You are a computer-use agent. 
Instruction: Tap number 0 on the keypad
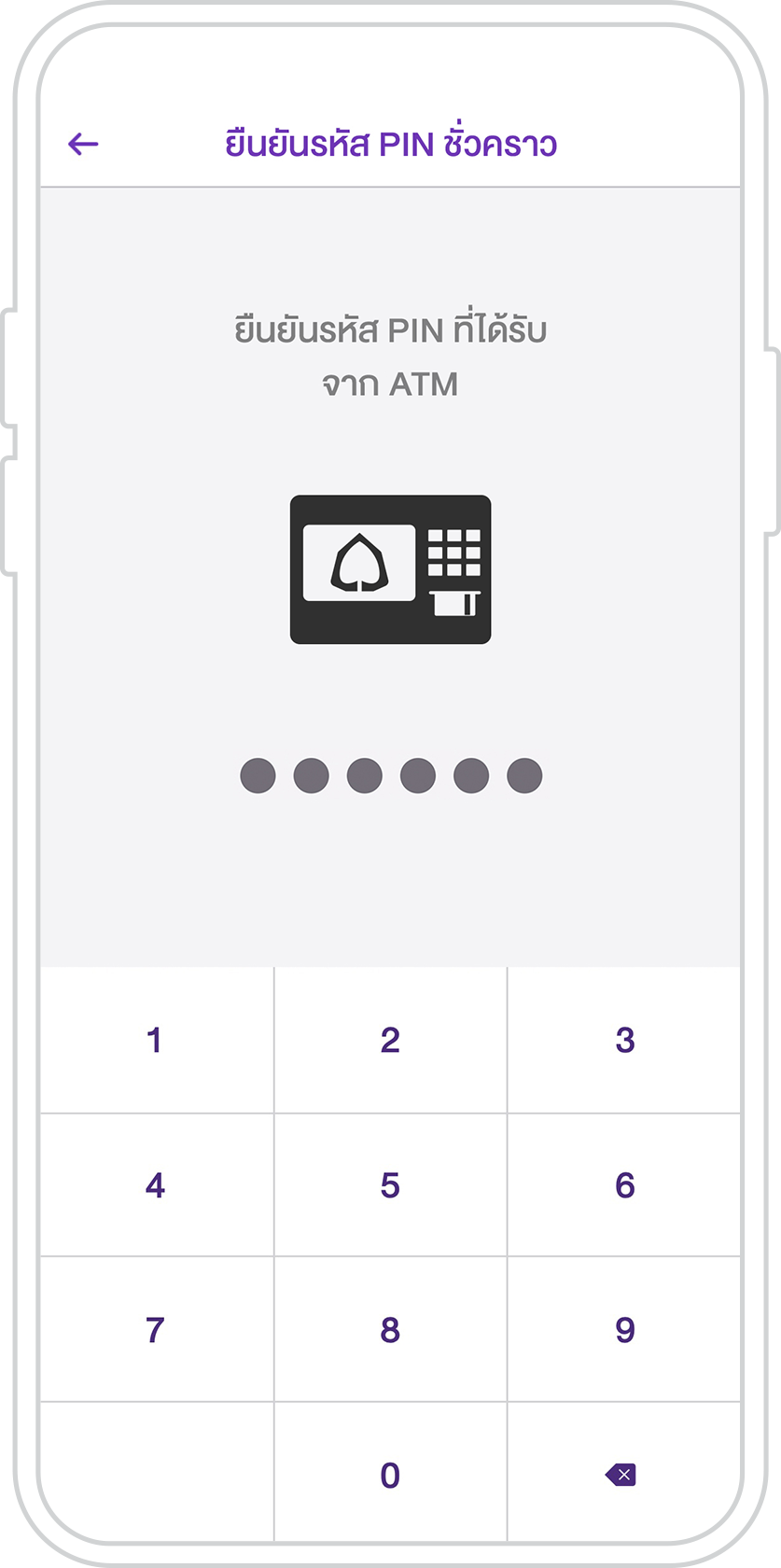tap(390, 1475)
